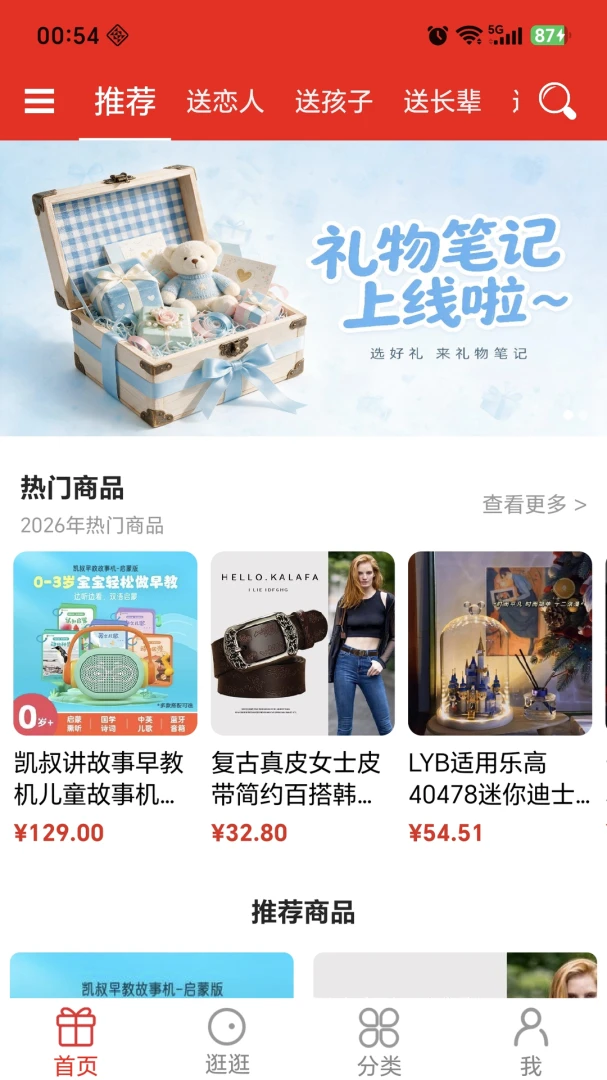Open the hamburger drawer menu
This screenshot has width=607, height=1080.
click(39, 101)
